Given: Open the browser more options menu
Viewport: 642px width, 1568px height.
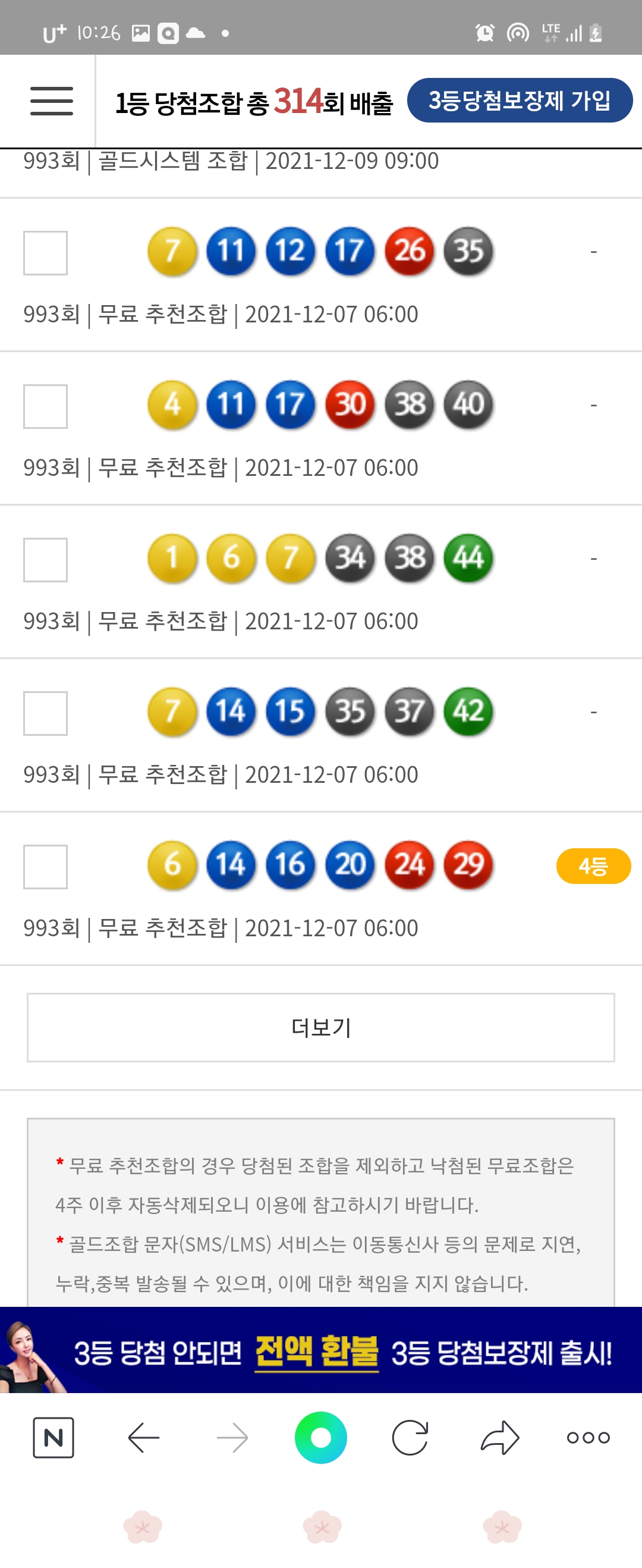Looking at the screenshot, I should 588,1438.
